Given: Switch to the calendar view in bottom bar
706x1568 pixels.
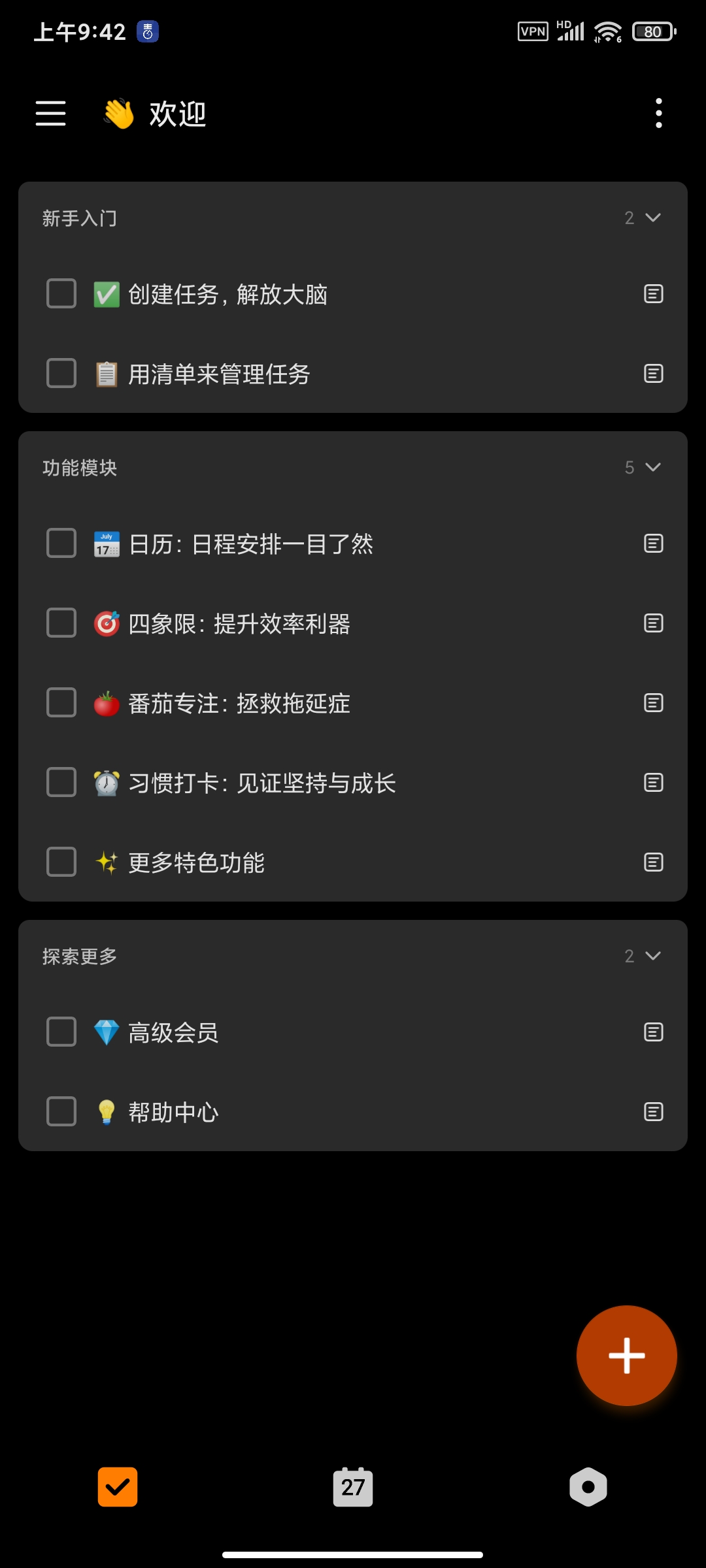Looking at the screenshot, I should 353,1487.
